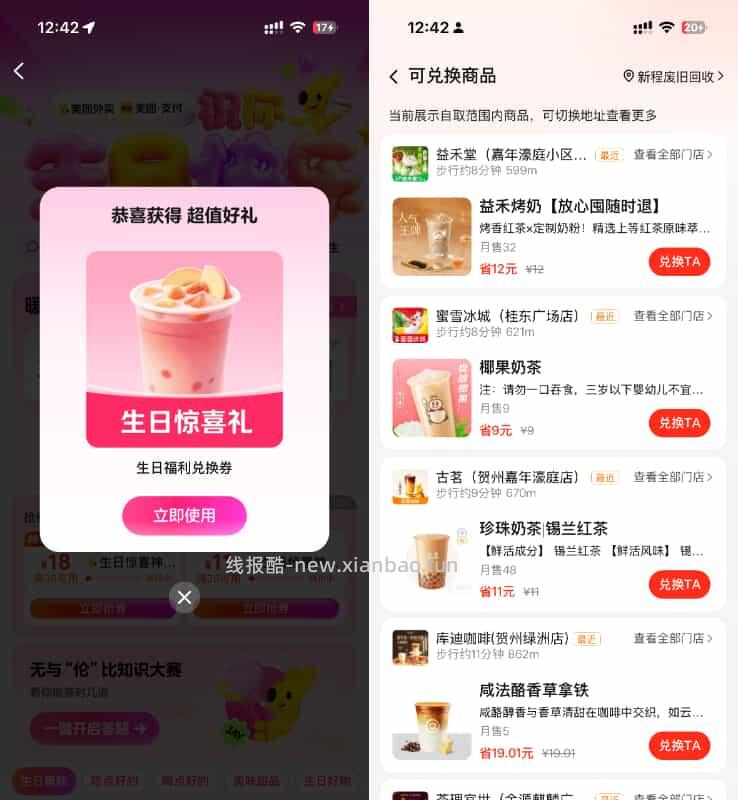View all stores for 古茗
Screen dimensions: 738x800
pyautogui.click(x=673, y=477)
